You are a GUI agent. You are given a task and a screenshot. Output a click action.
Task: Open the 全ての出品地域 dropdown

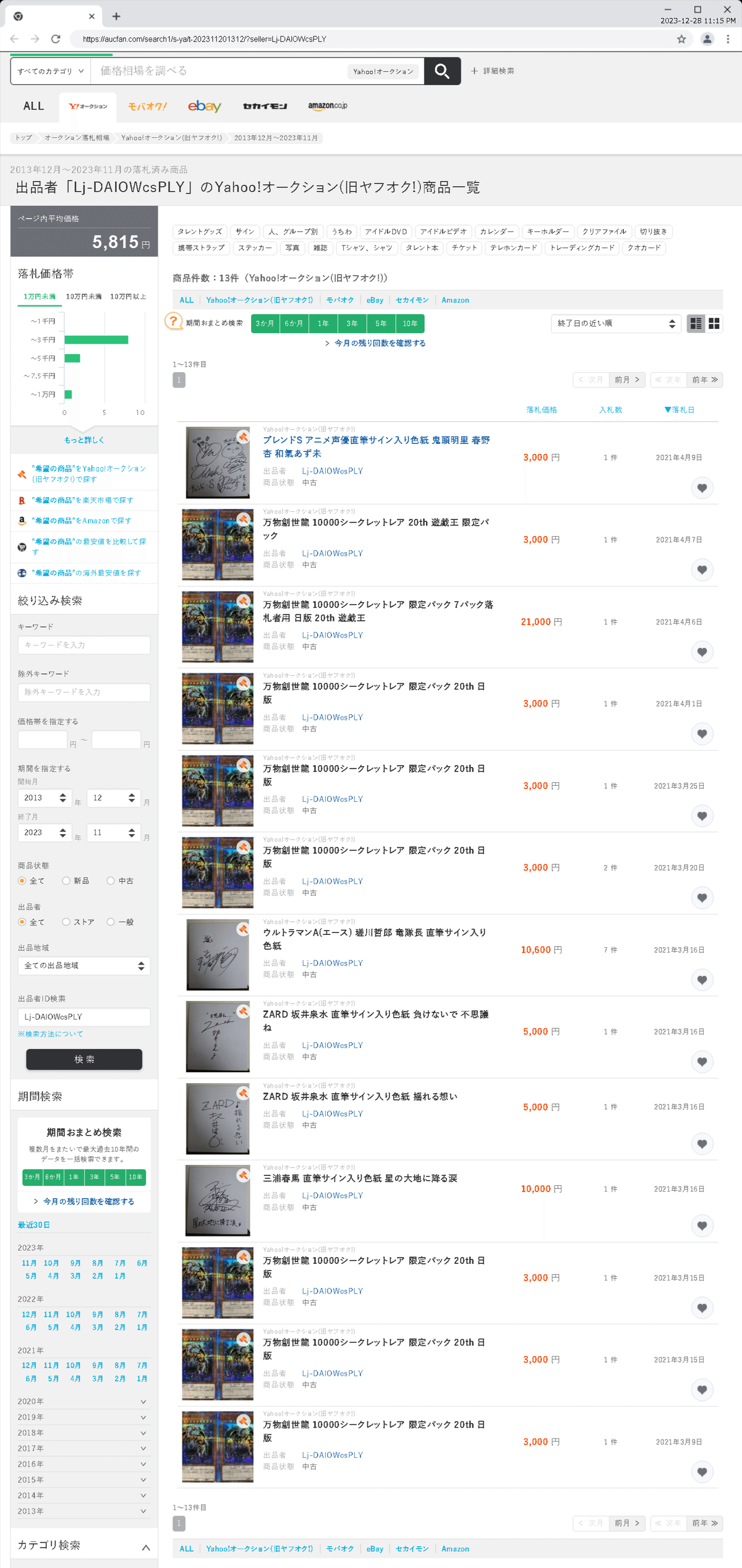[84, 966]
